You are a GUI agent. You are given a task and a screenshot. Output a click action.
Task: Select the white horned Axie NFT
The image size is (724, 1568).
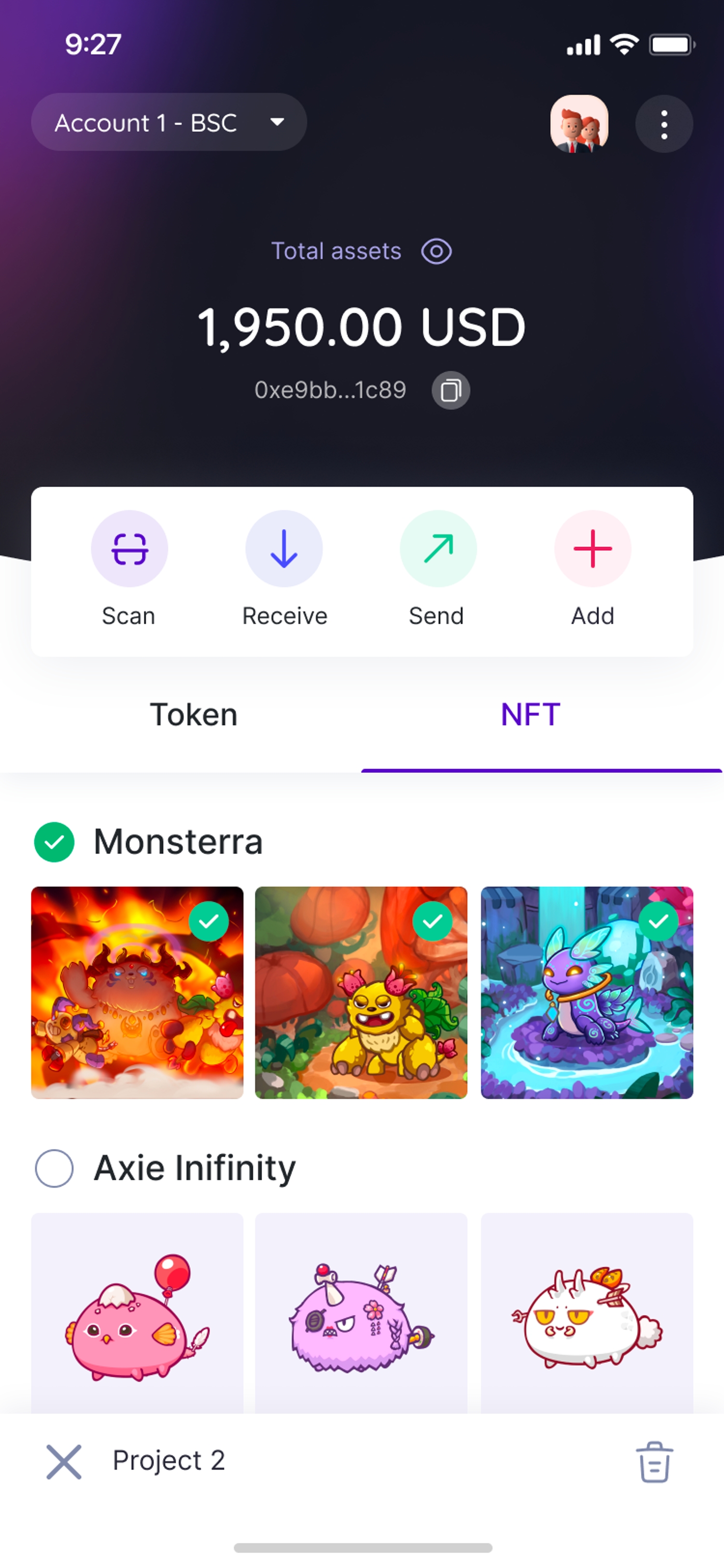(x=586, y=1315)
